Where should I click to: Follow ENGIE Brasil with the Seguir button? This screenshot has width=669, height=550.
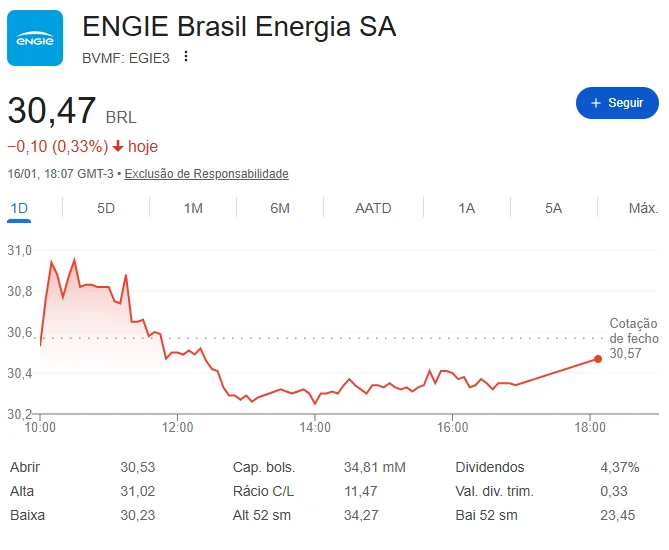pyautogui.click(x=617, y=103)
